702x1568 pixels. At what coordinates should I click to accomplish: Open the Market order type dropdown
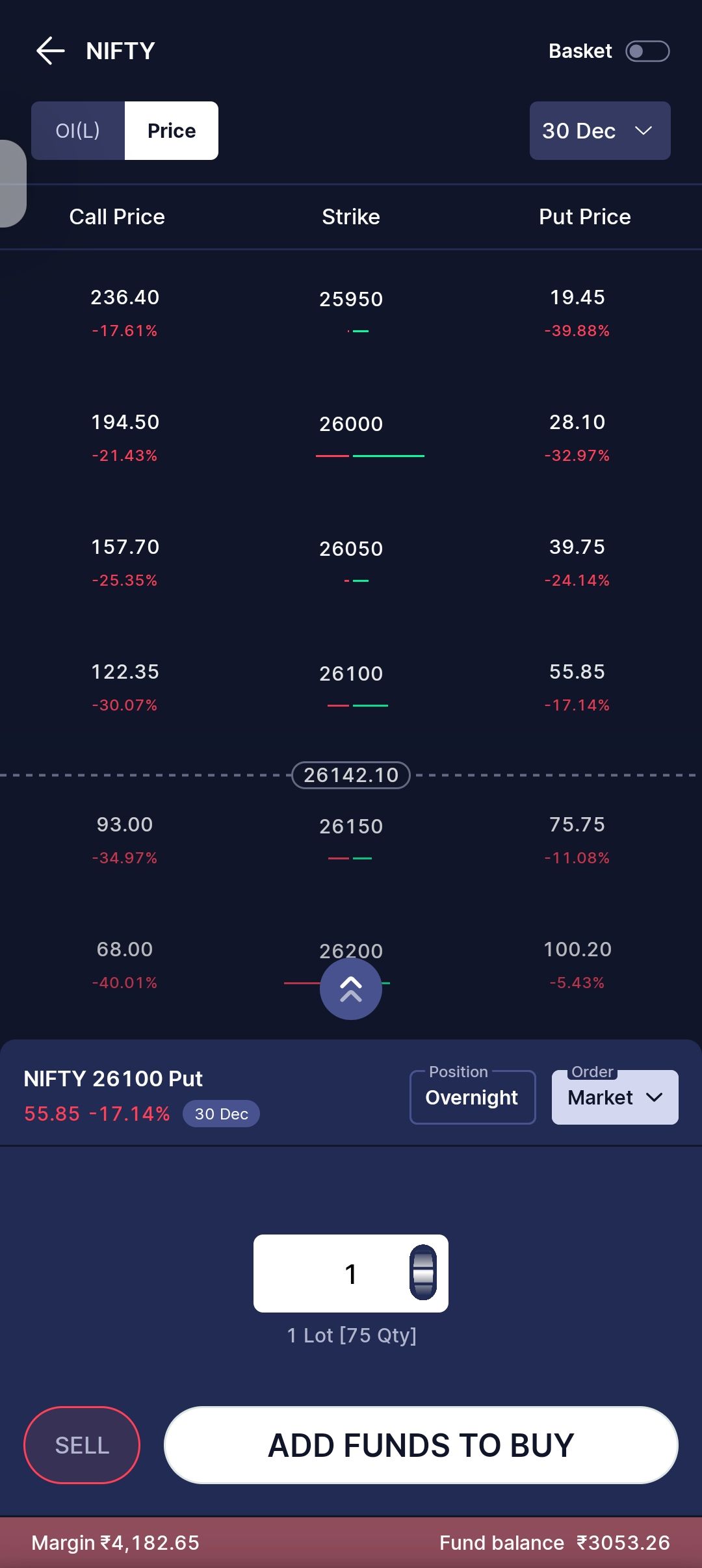615,1097
